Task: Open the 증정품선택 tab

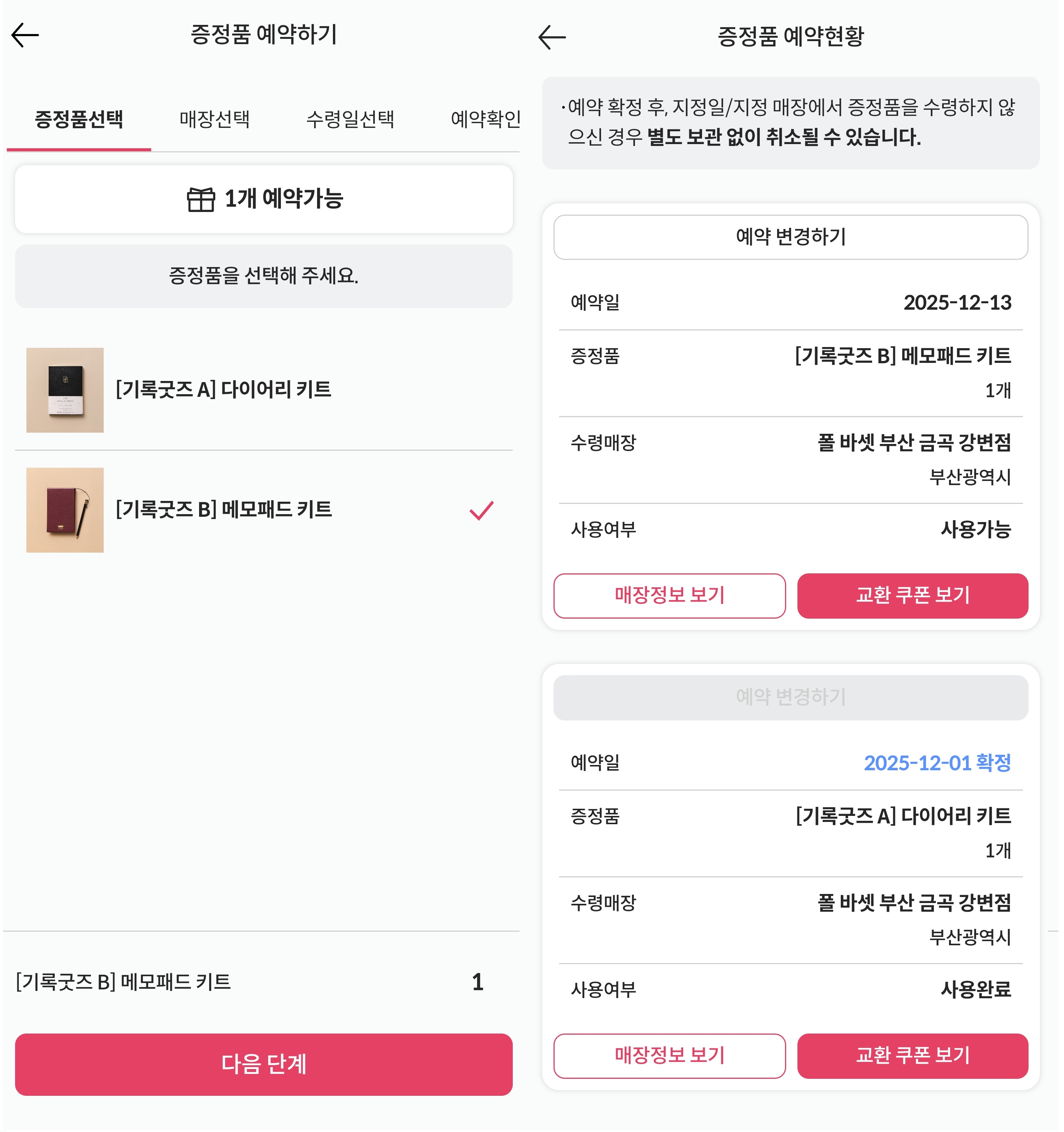Action: 79,119
